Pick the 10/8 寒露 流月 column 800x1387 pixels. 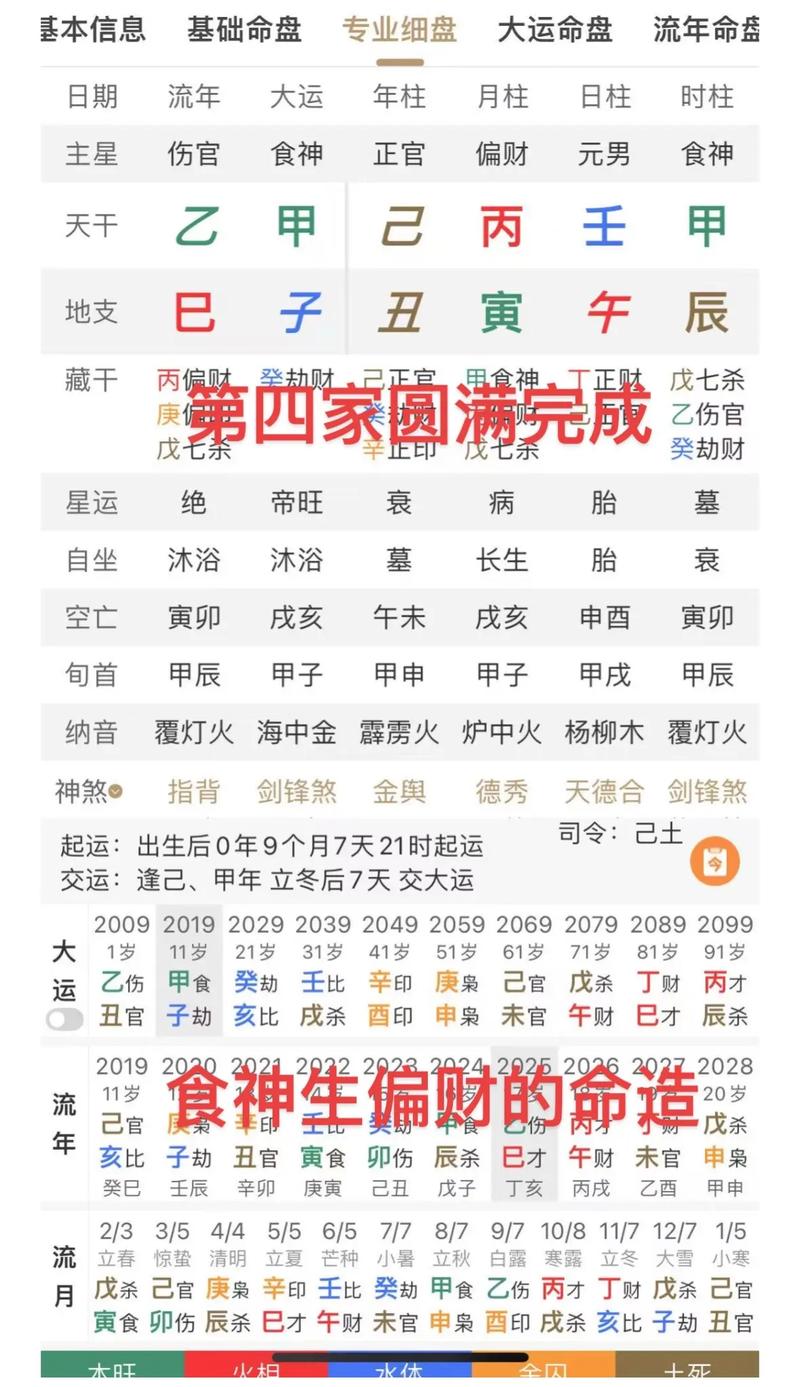pos(563,1277)
